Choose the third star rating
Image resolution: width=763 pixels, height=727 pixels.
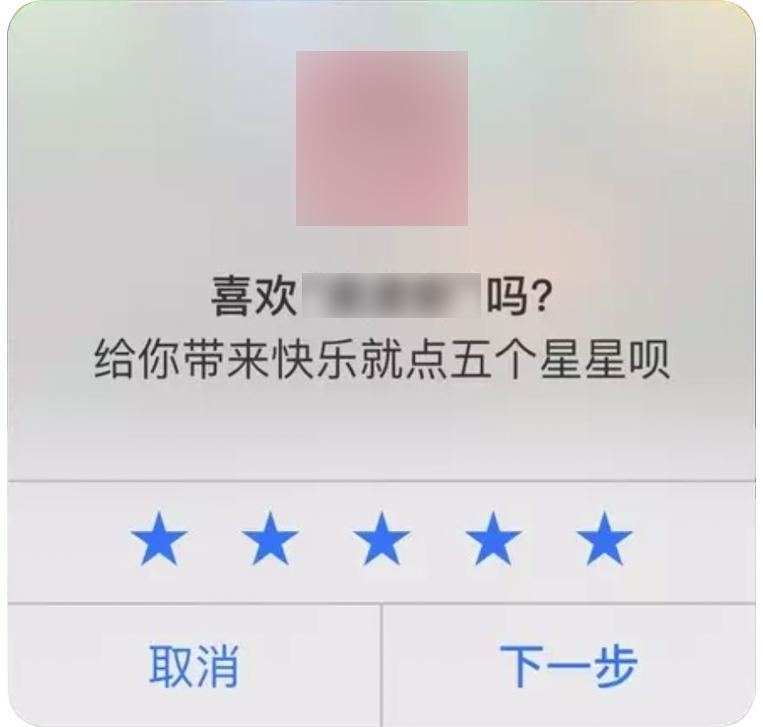[382, 543]
